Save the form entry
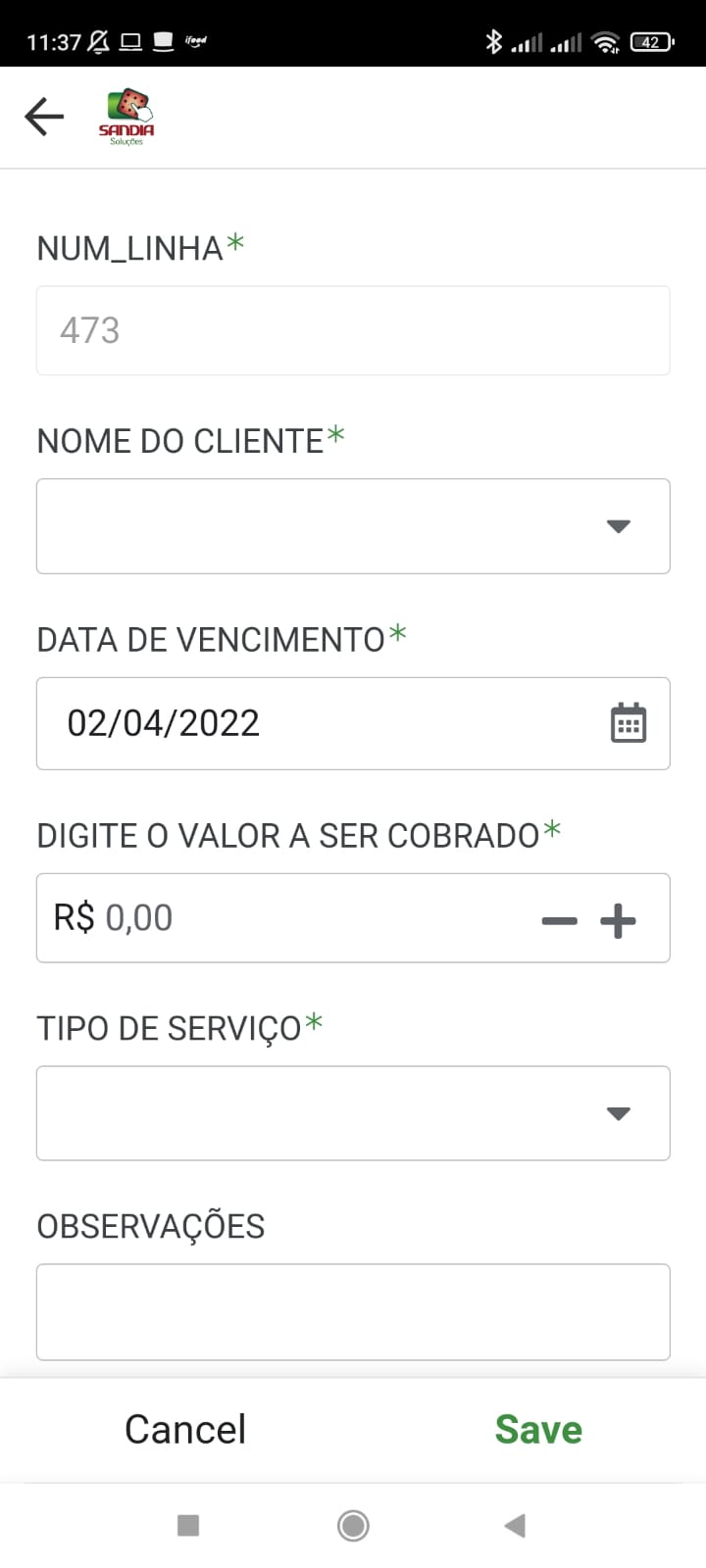This screenshot has height=1568, width=706. pos(538,1429)
